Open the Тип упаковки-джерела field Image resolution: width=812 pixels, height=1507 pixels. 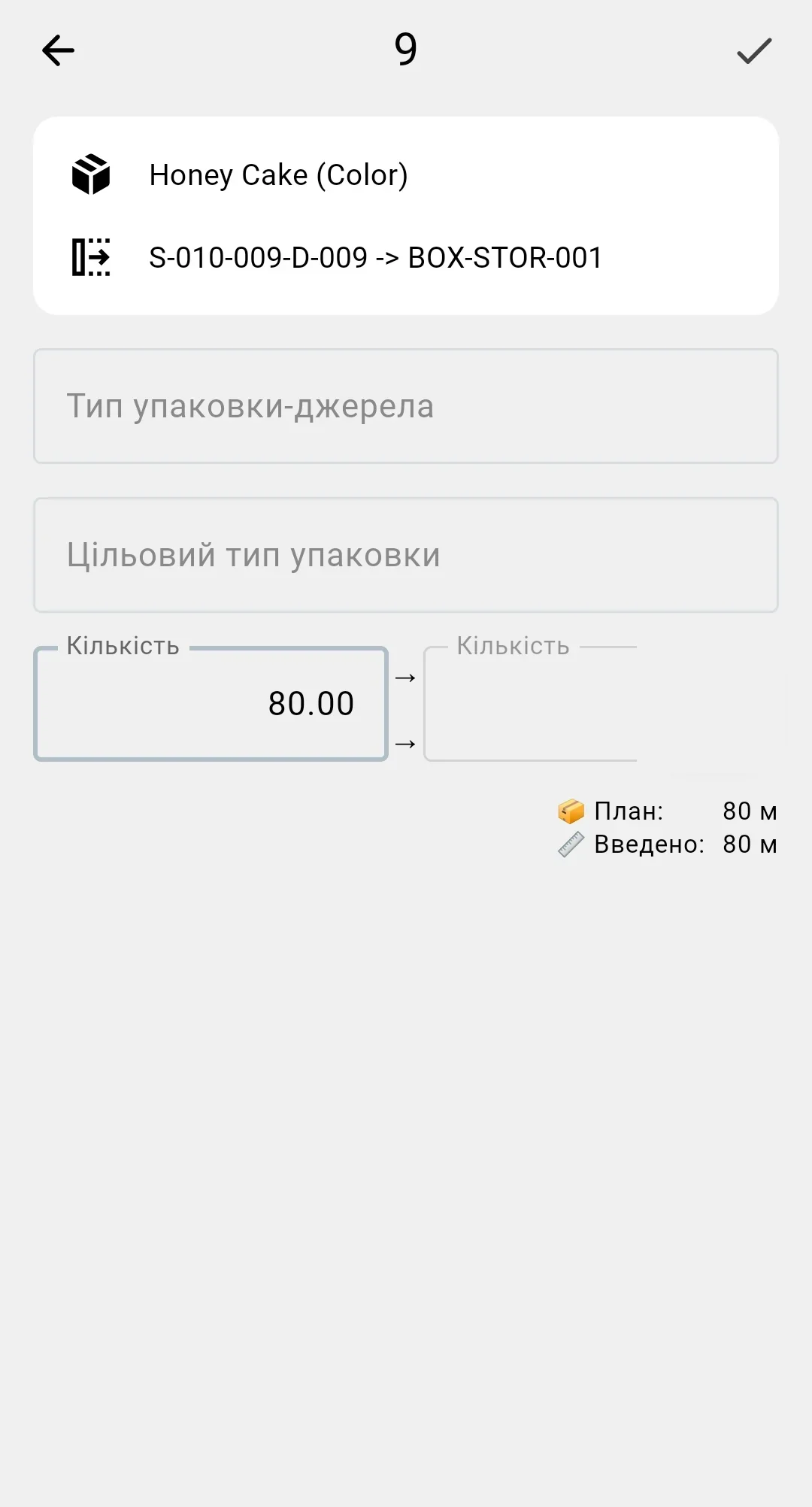tap(406, 406)
